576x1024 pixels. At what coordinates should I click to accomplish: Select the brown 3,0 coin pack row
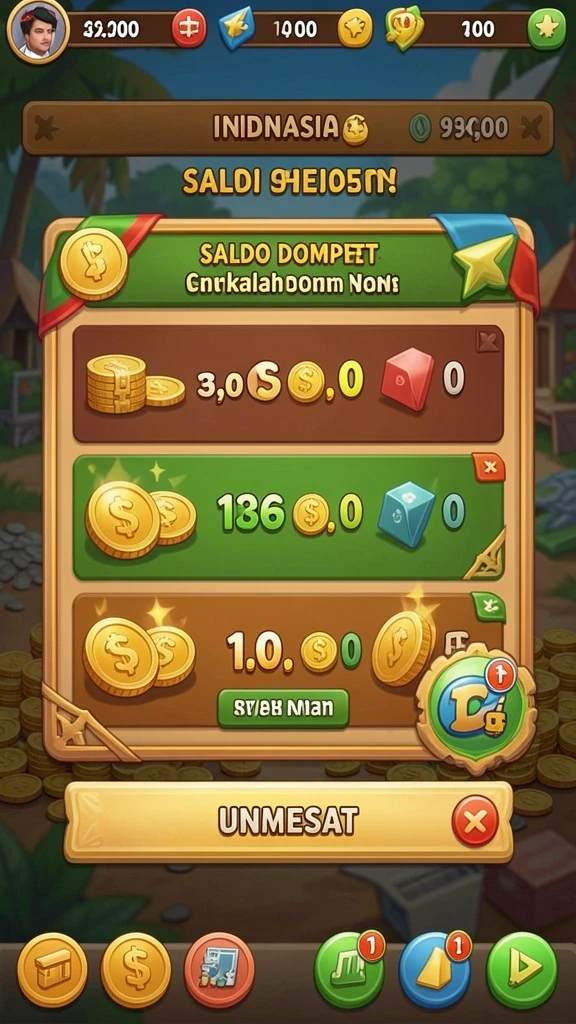point(288,383)
